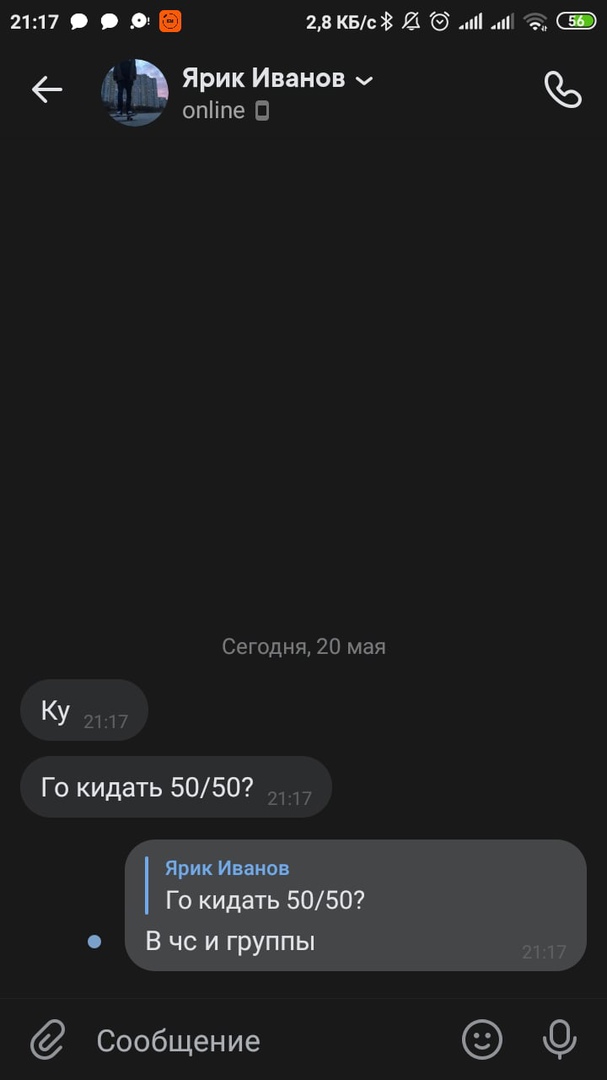Viewport: 607px width, 1080px height.
Task: Open the attachment paperclip
Action: pos(47,1040)
